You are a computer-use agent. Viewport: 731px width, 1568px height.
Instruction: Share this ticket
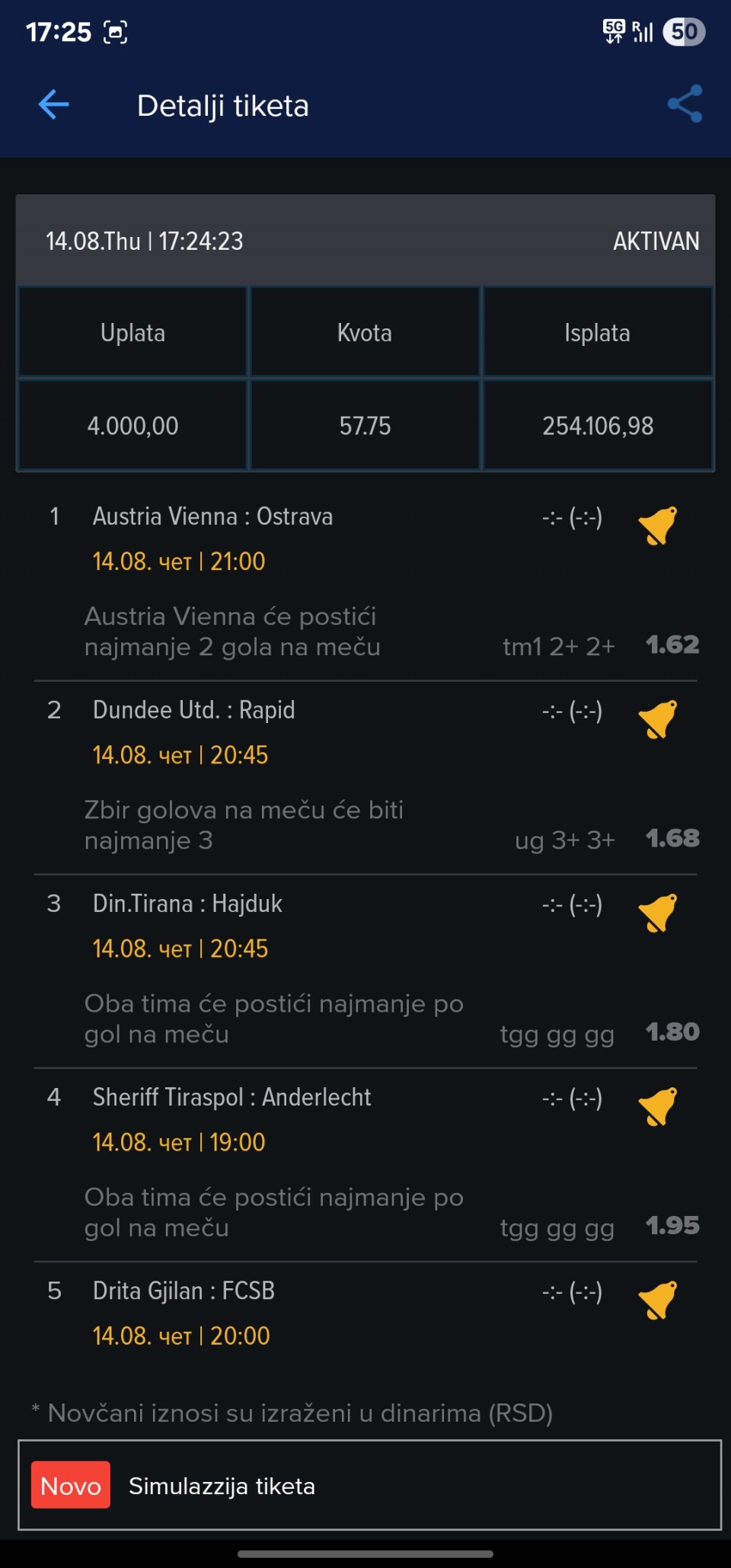pyautogui.click(x=685, y=104)
